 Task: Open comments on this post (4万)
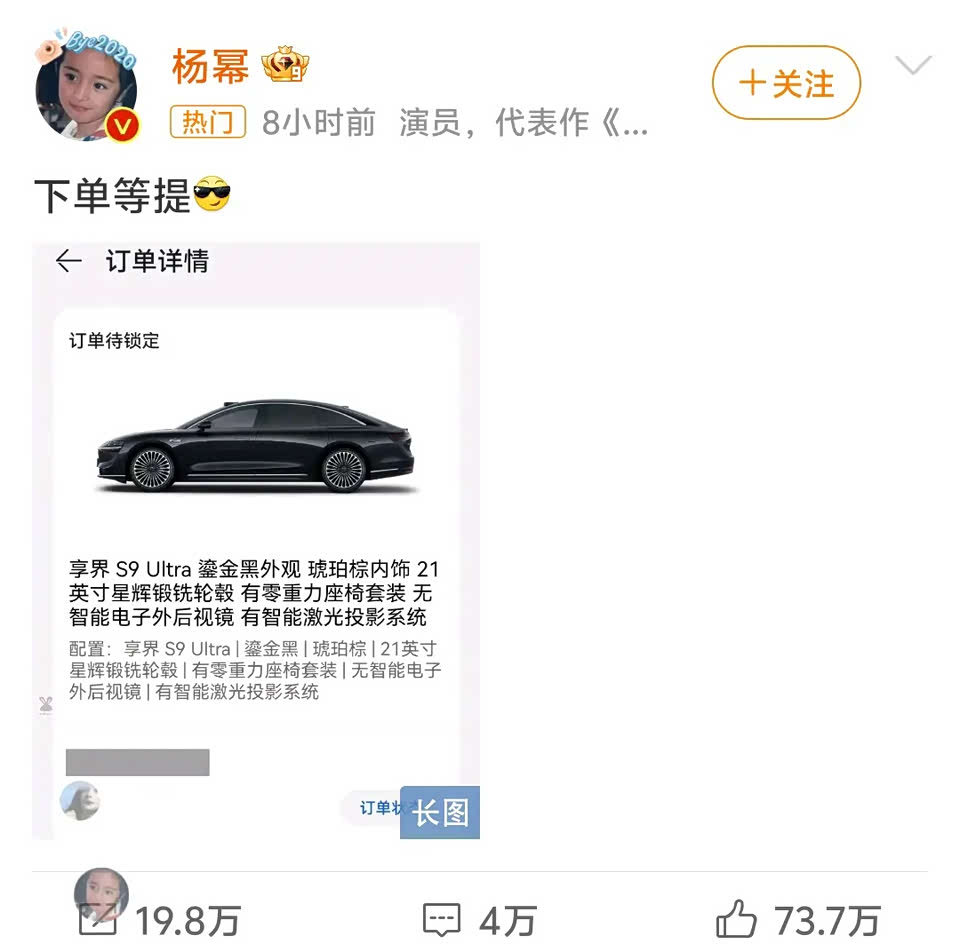pyautogui.click(x=480, y=919)
